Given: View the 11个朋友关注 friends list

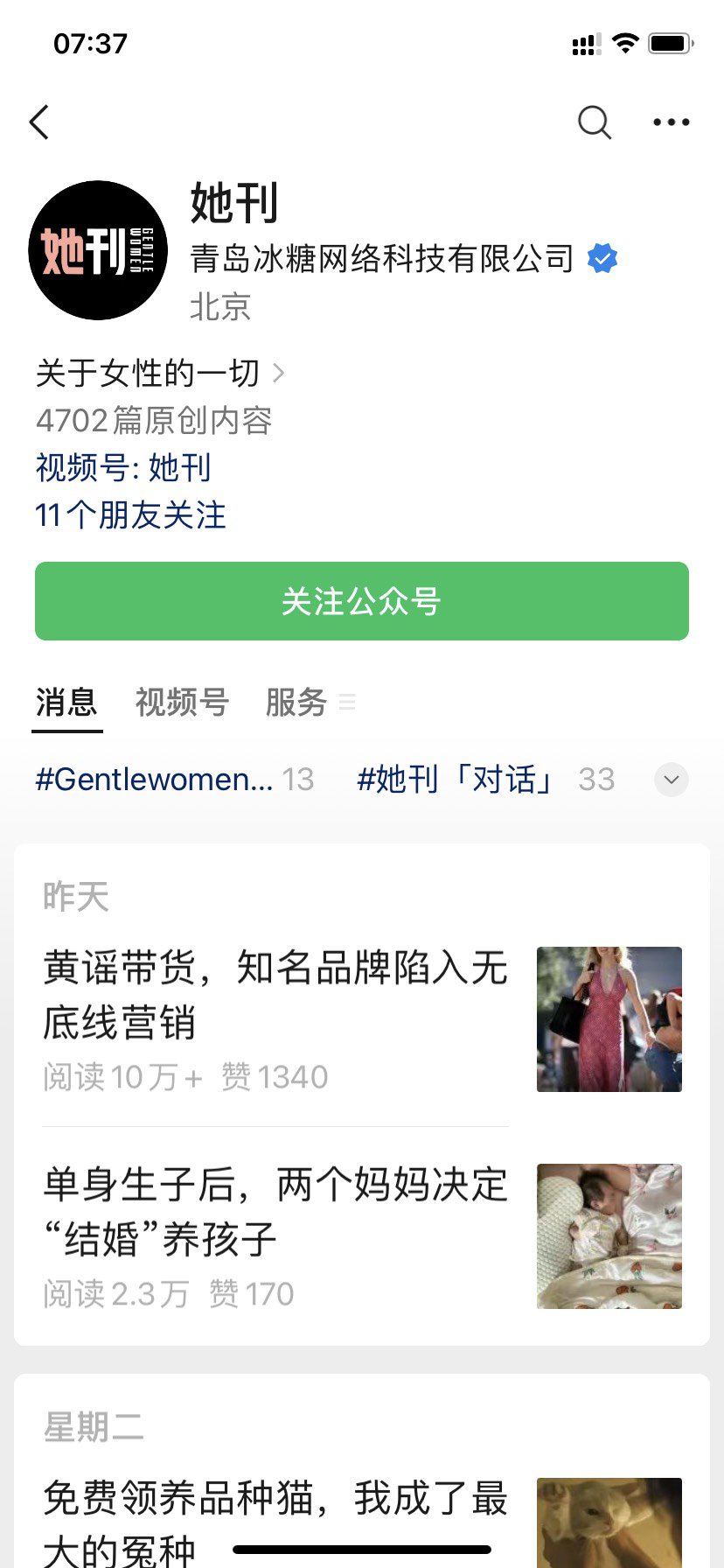Looking at the screenshot, I should pos(130,515).
